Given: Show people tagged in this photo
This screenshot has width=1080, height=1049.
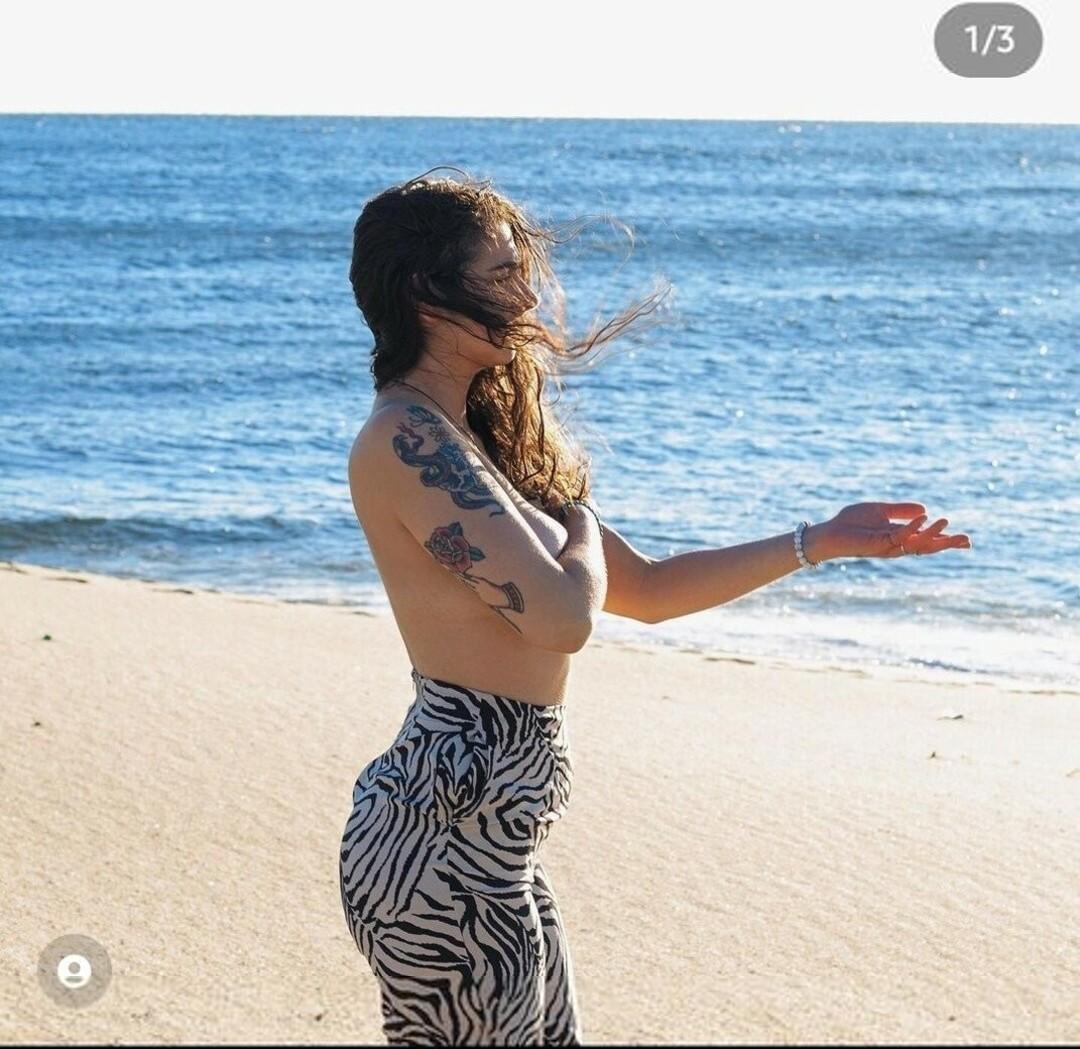Looking at the screenshot, I should 74,971.
